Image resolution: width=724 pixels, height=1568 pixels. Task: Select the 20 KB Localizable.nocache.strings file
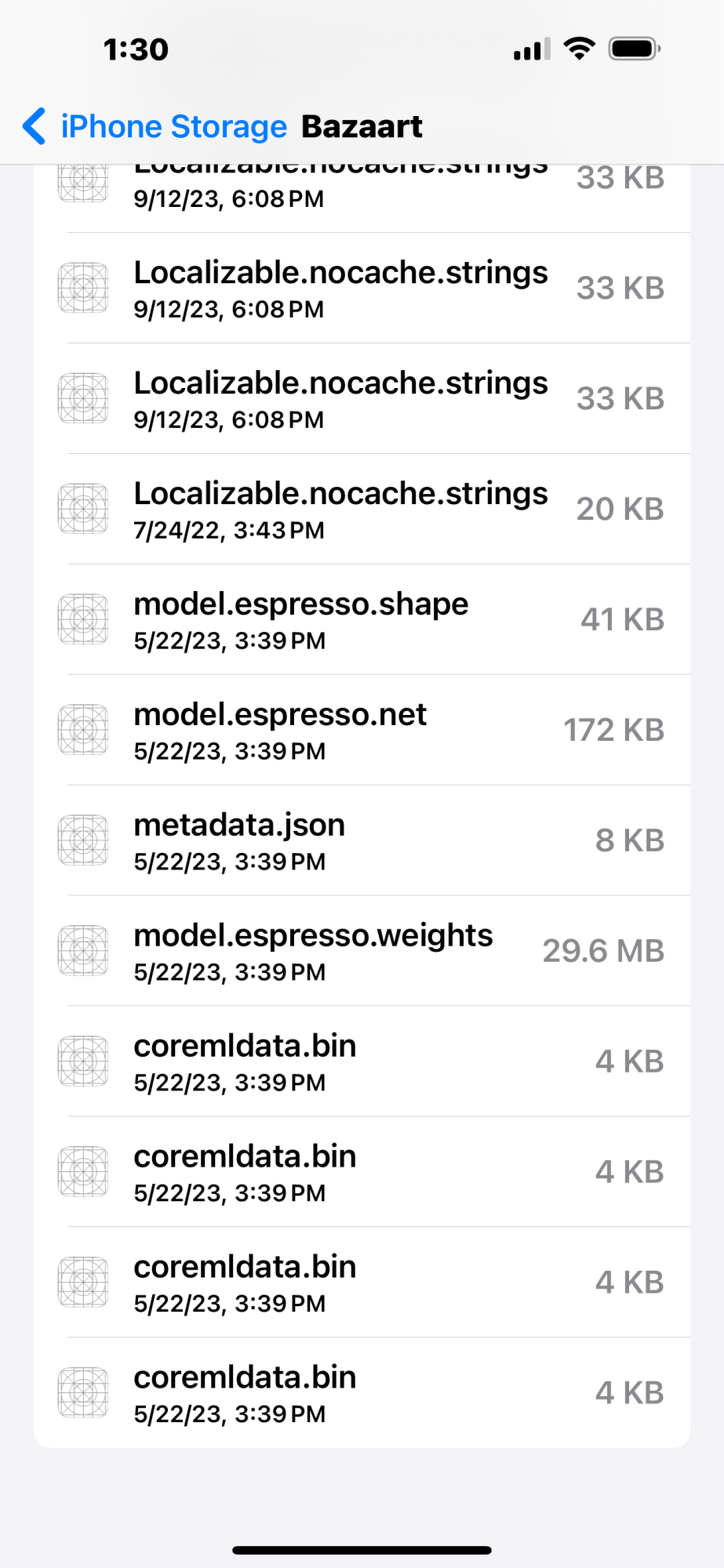point(361,509)
